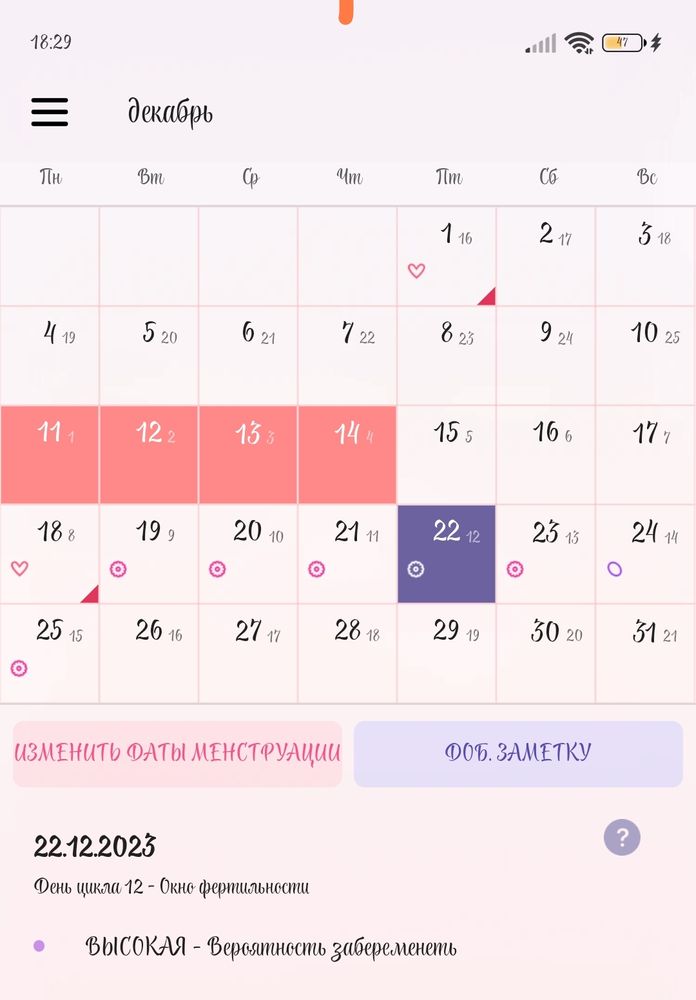Screen dimensions: 696x1000
Task: Tap ИЗМЕНИТЬ ДАТЫ МЕНСТРУАЦИИ button
Action: 177,753
